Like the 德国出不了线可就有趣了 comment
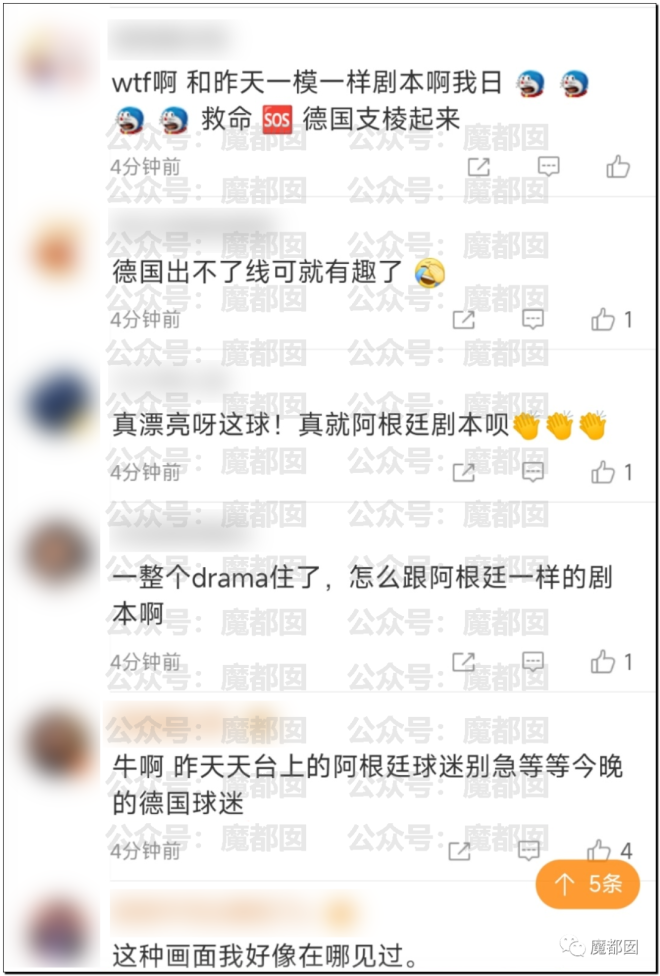 pyautogui.click(x=603, y=320)
